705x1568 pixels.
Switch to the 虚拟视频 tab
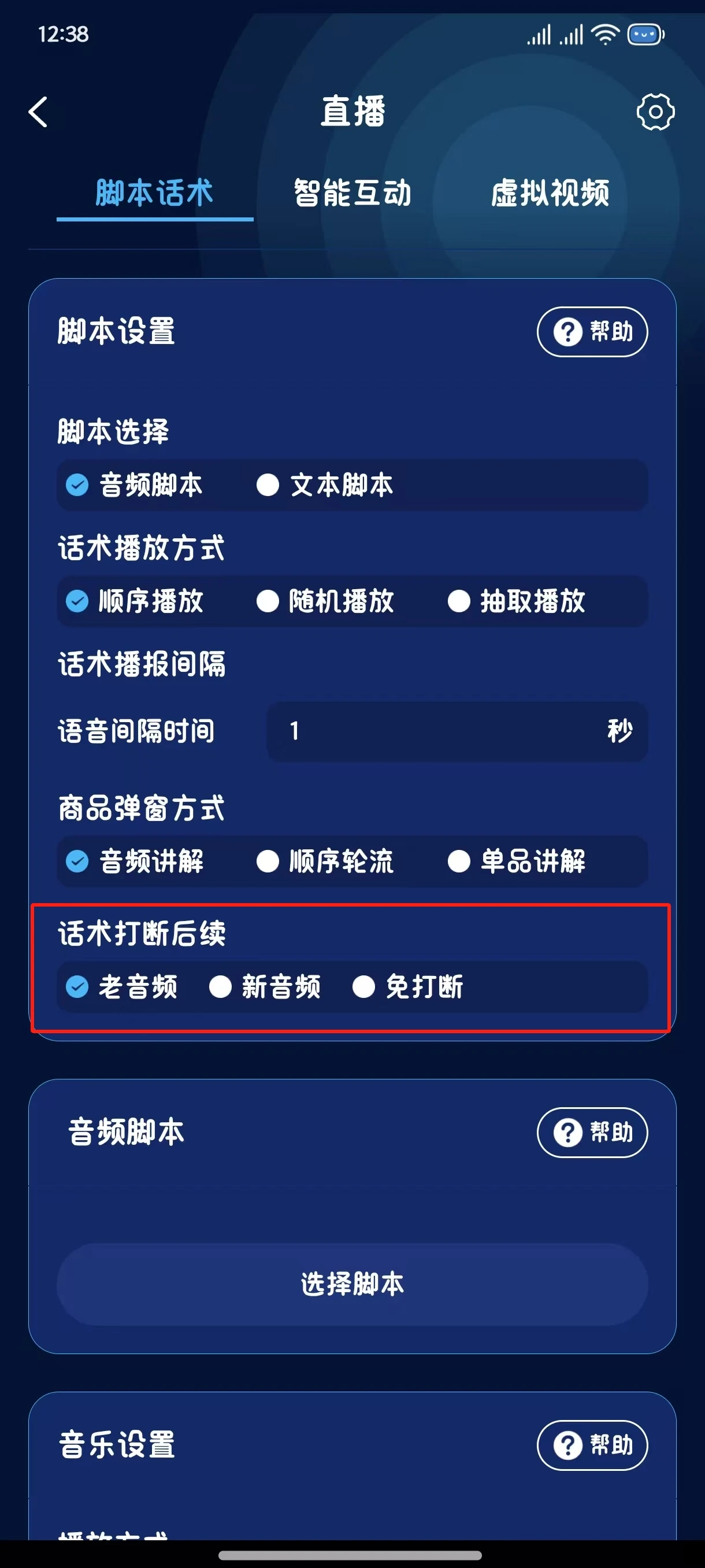pos(550,194)
